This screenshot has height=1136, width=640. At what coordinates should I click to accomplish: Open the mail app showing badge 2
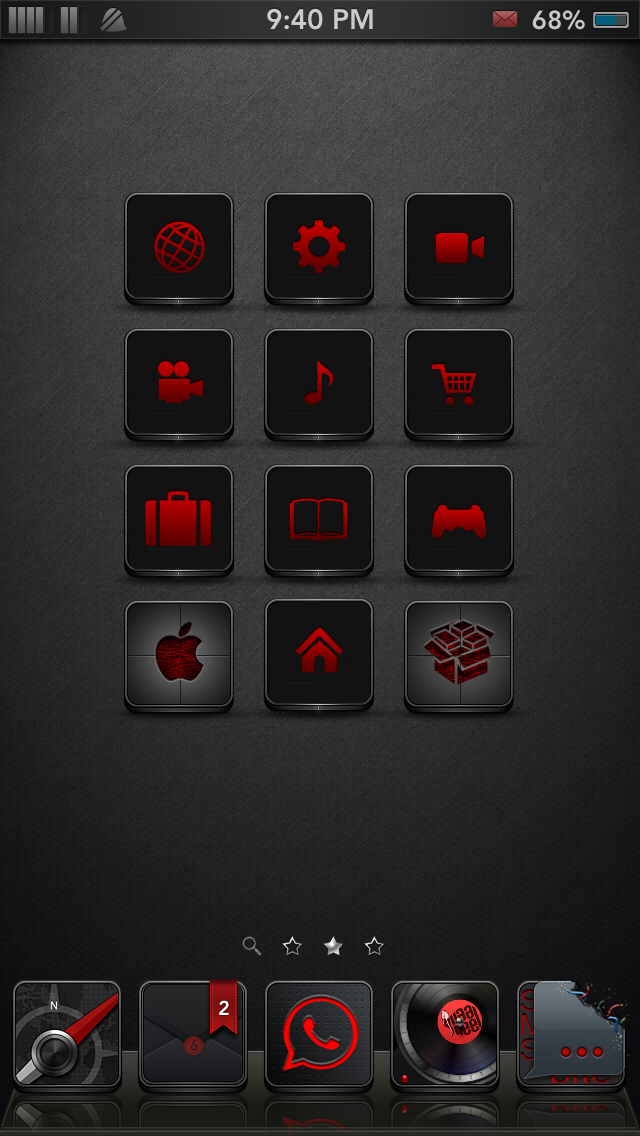tap(193, 1034)
